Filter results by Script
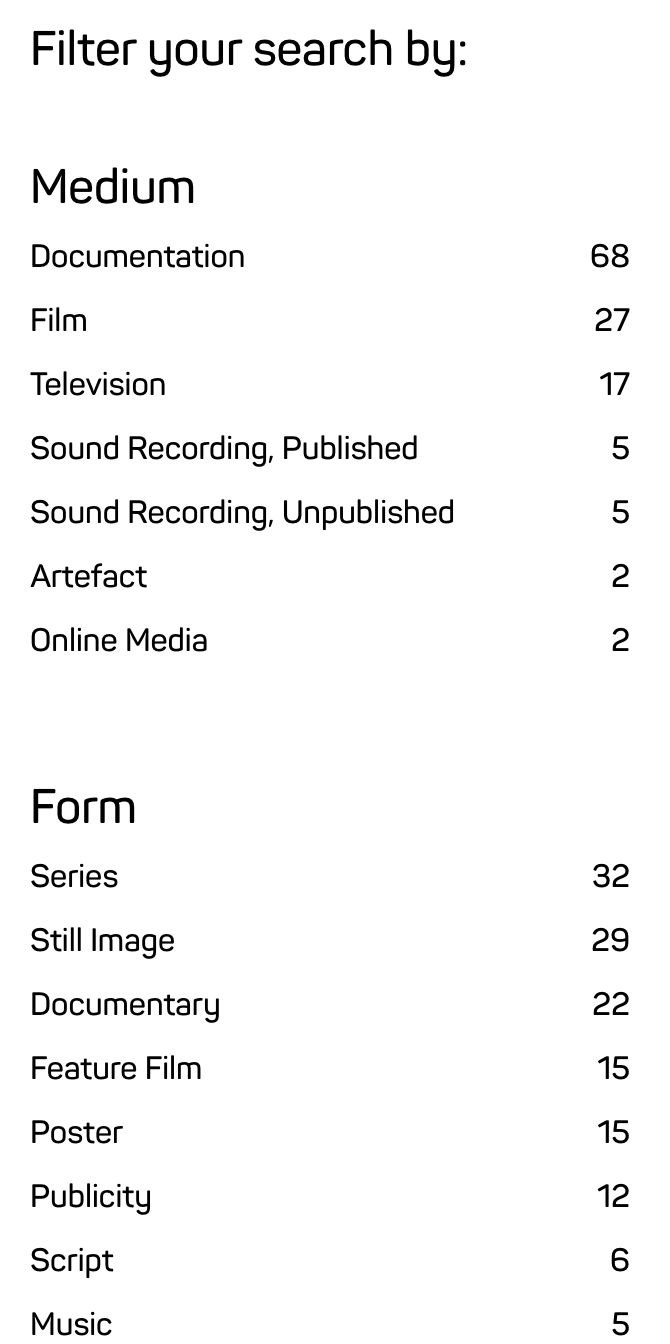This screenshot has width=670, height=1344. click(x=72, y=1260)
